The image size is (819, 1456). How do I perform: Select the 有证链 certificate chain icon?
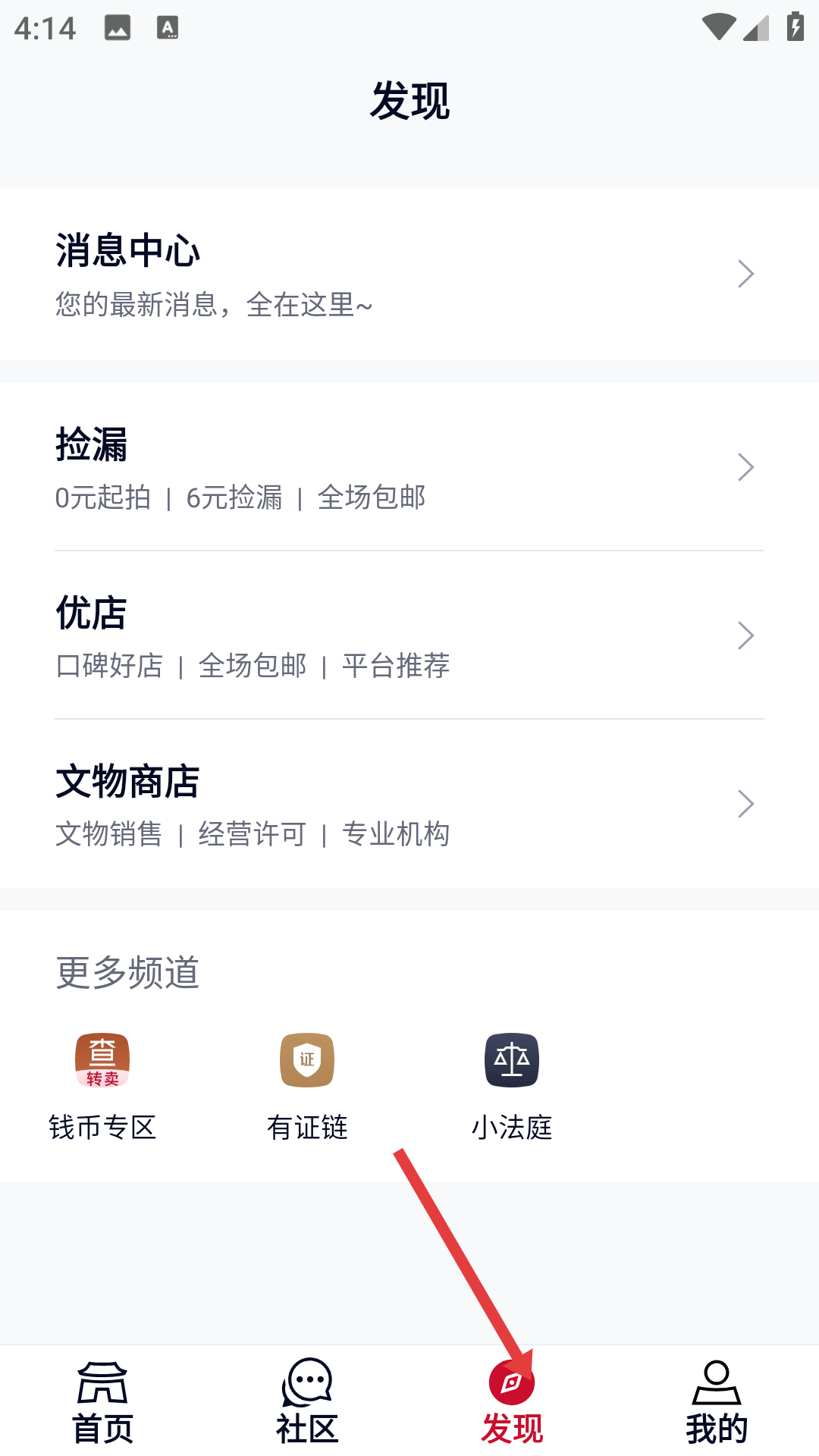pos(307,1061)
